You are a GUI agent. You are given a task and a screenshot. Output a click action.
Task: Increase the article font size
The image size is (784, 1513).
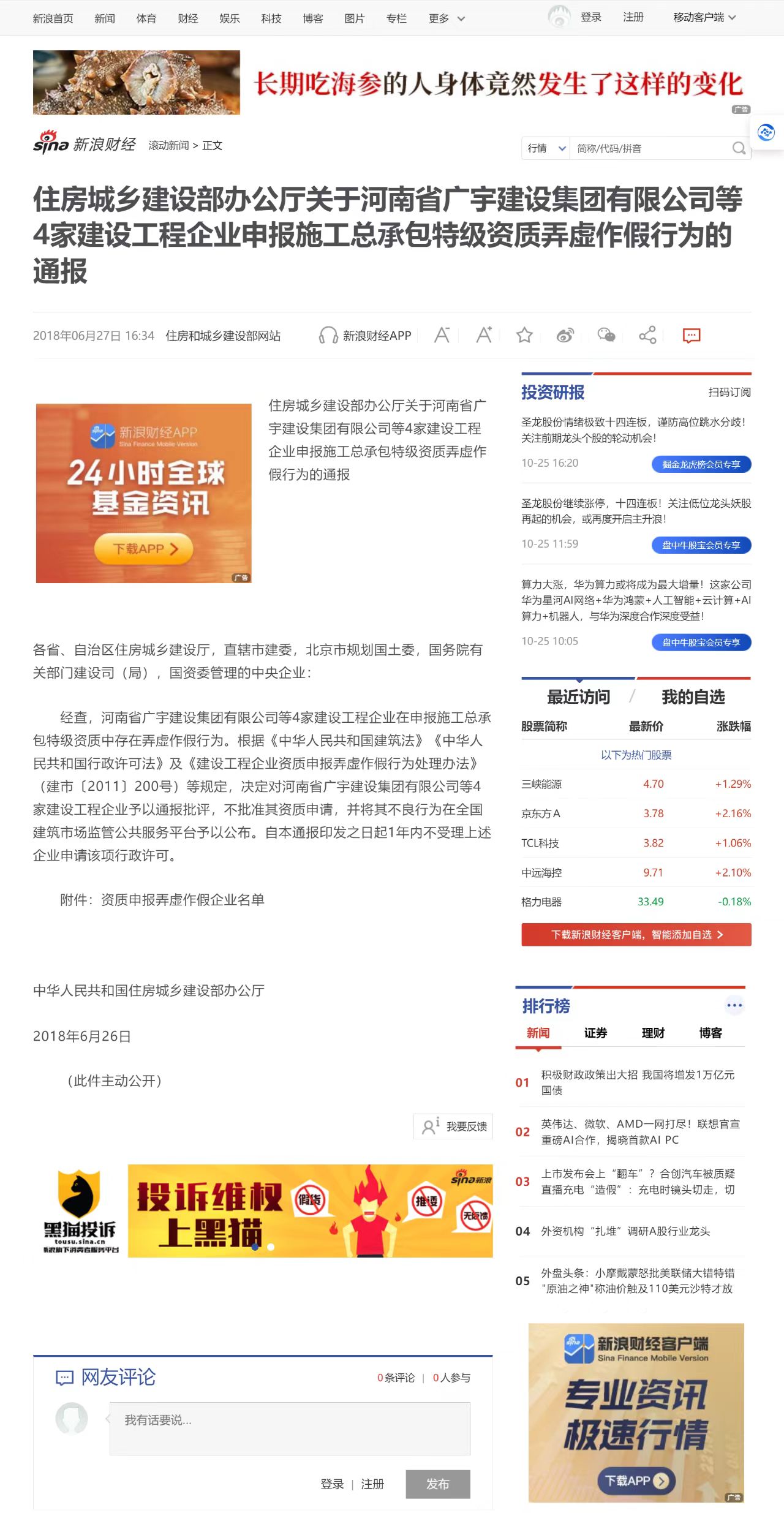click(484, 335)
